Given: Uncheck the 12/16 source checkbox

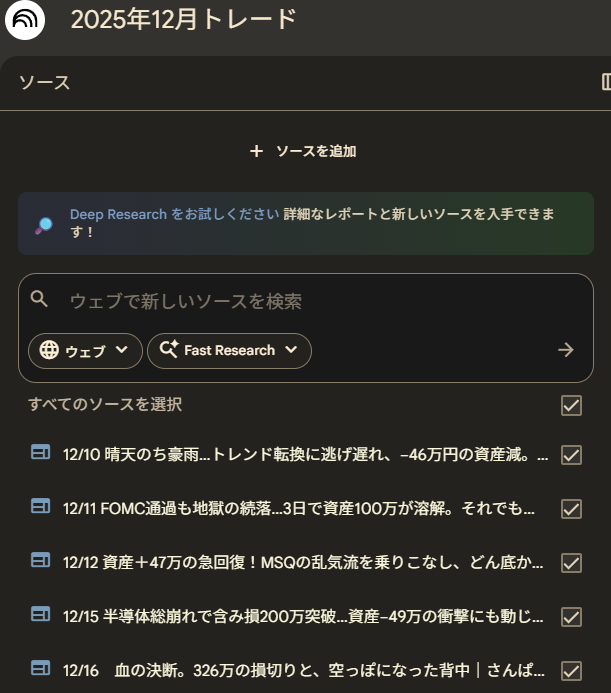Looking at the screenshot, I should tap(571, 670).
